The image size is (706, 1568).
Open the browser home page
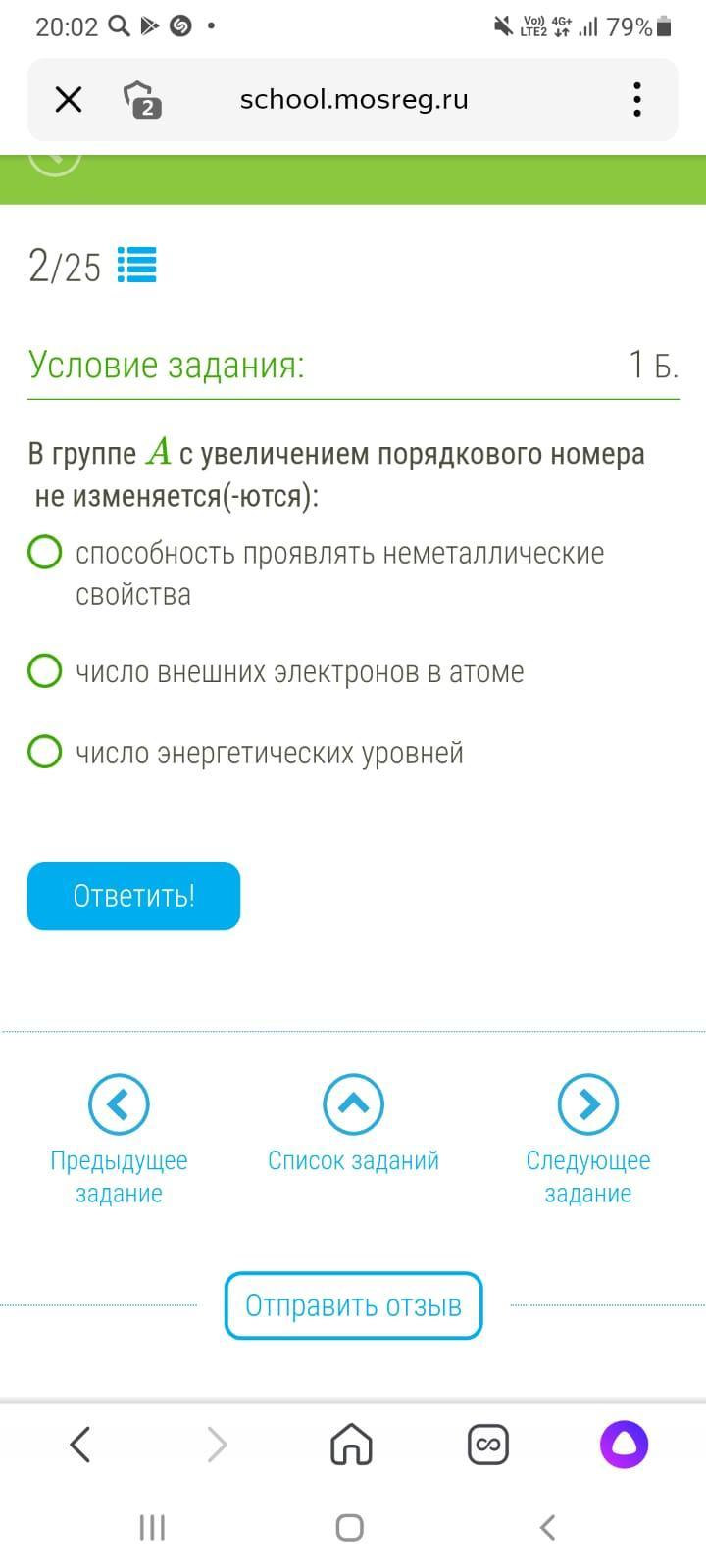click(x=352, y=1445)
